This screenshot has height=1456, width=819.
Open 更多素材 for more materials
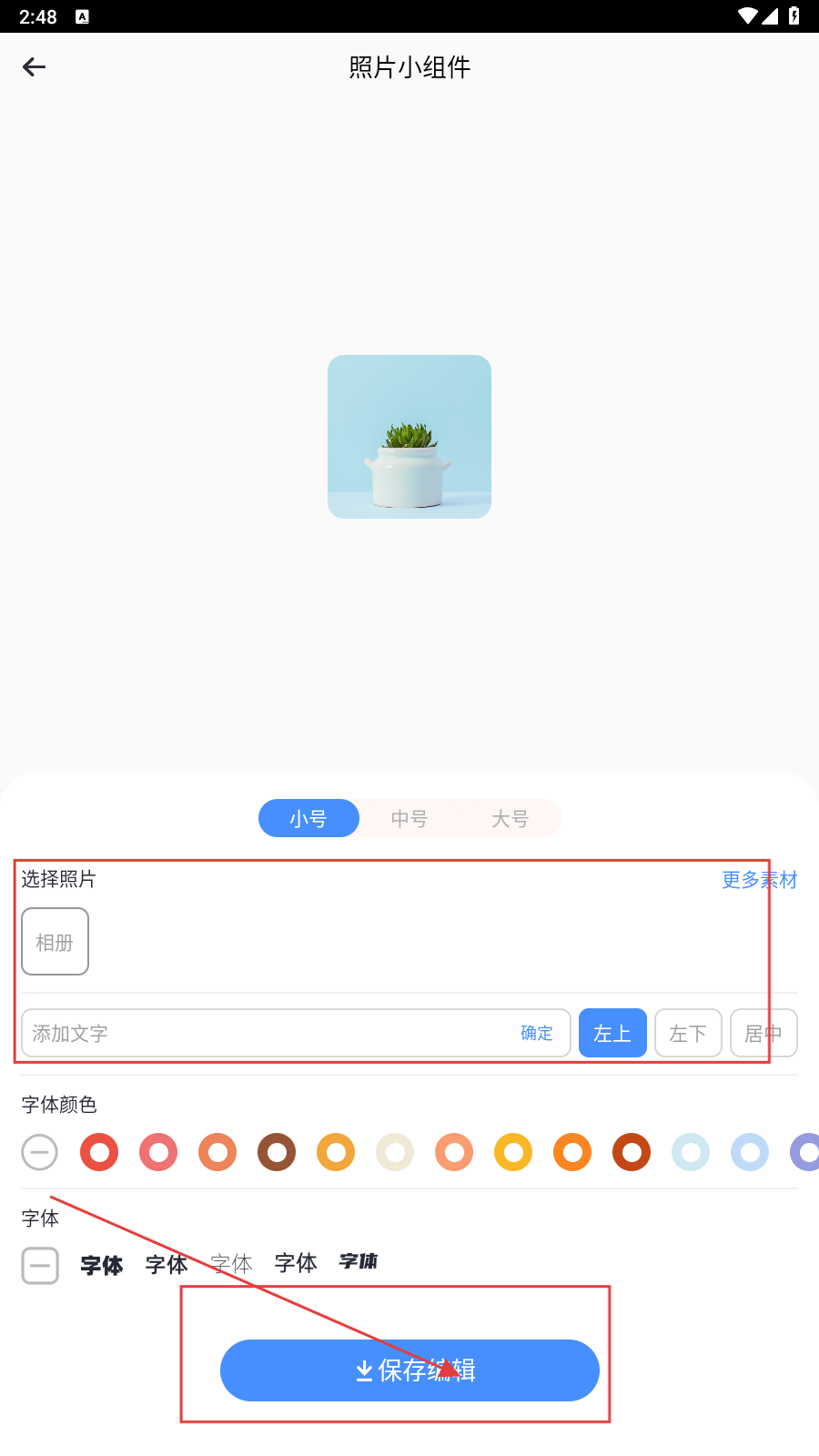pyautogui.click(x=759, y=880)
